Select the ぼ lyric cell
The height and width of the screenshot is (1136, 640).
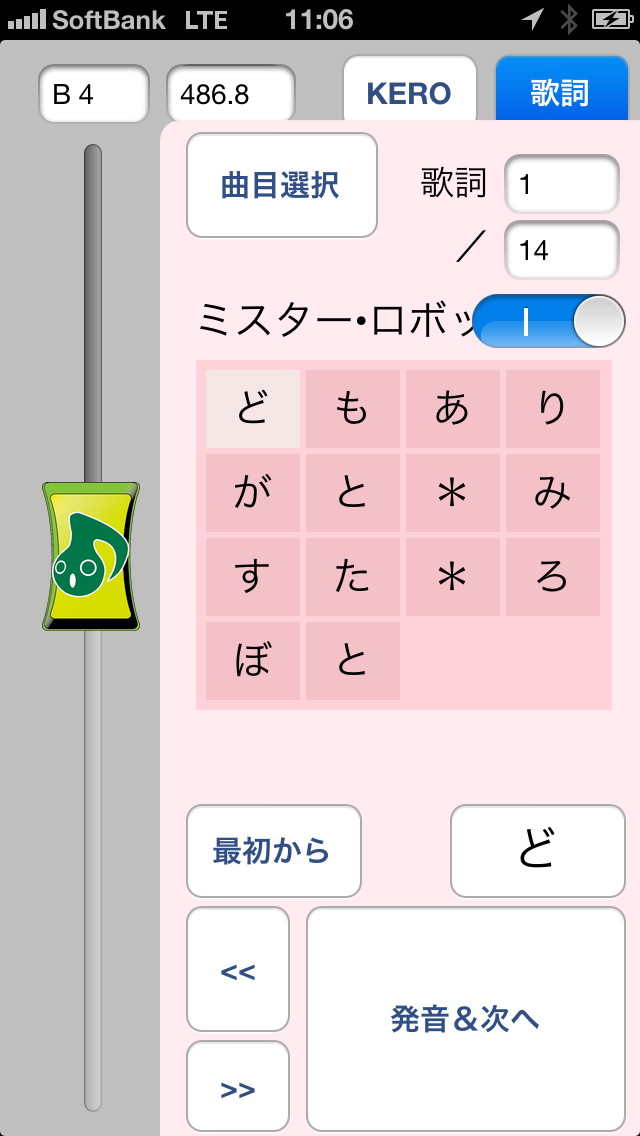[x=252, y=661]
